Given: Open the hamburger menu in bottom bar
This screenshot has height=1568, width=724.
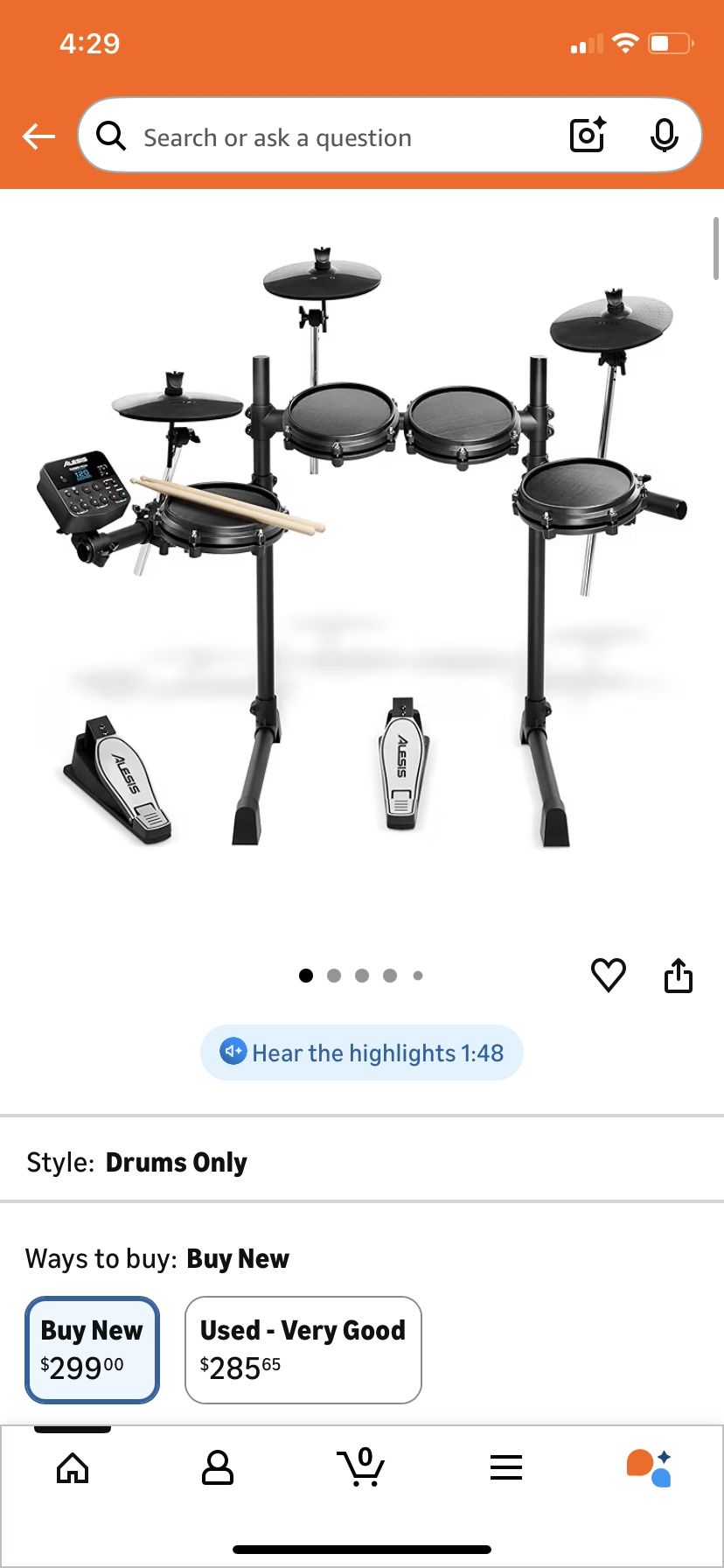Looking at the screenshot, I should coord(506,1467).
